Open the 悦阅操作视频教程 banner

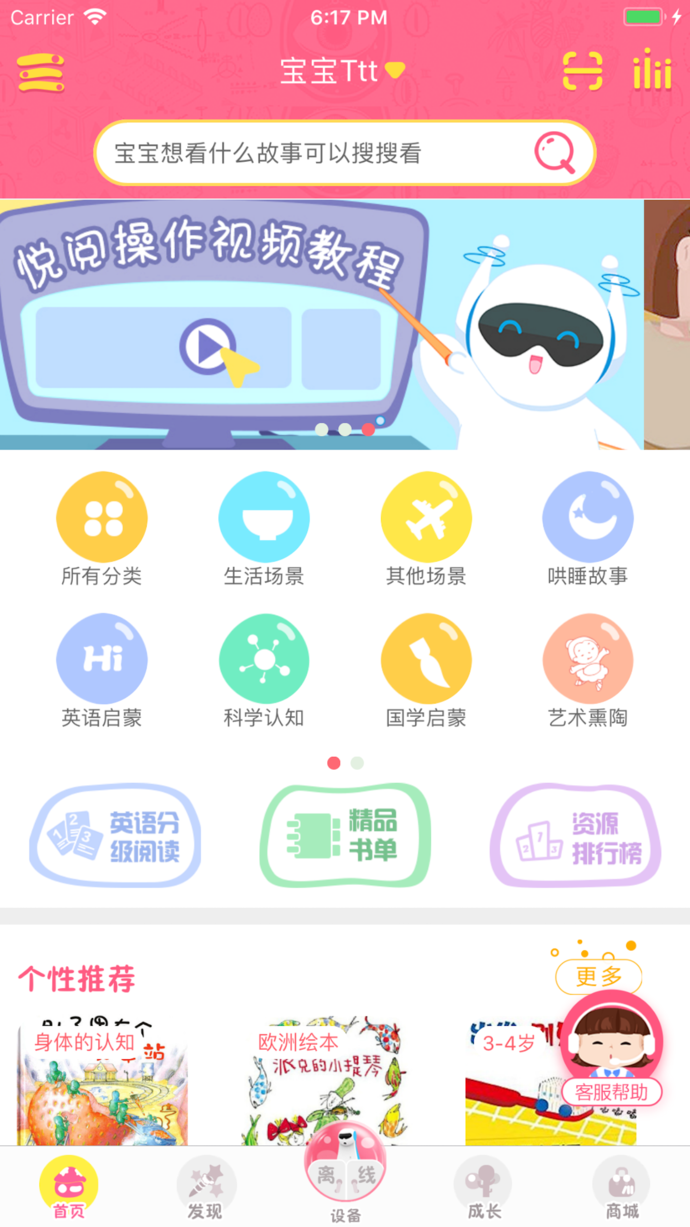320,324
